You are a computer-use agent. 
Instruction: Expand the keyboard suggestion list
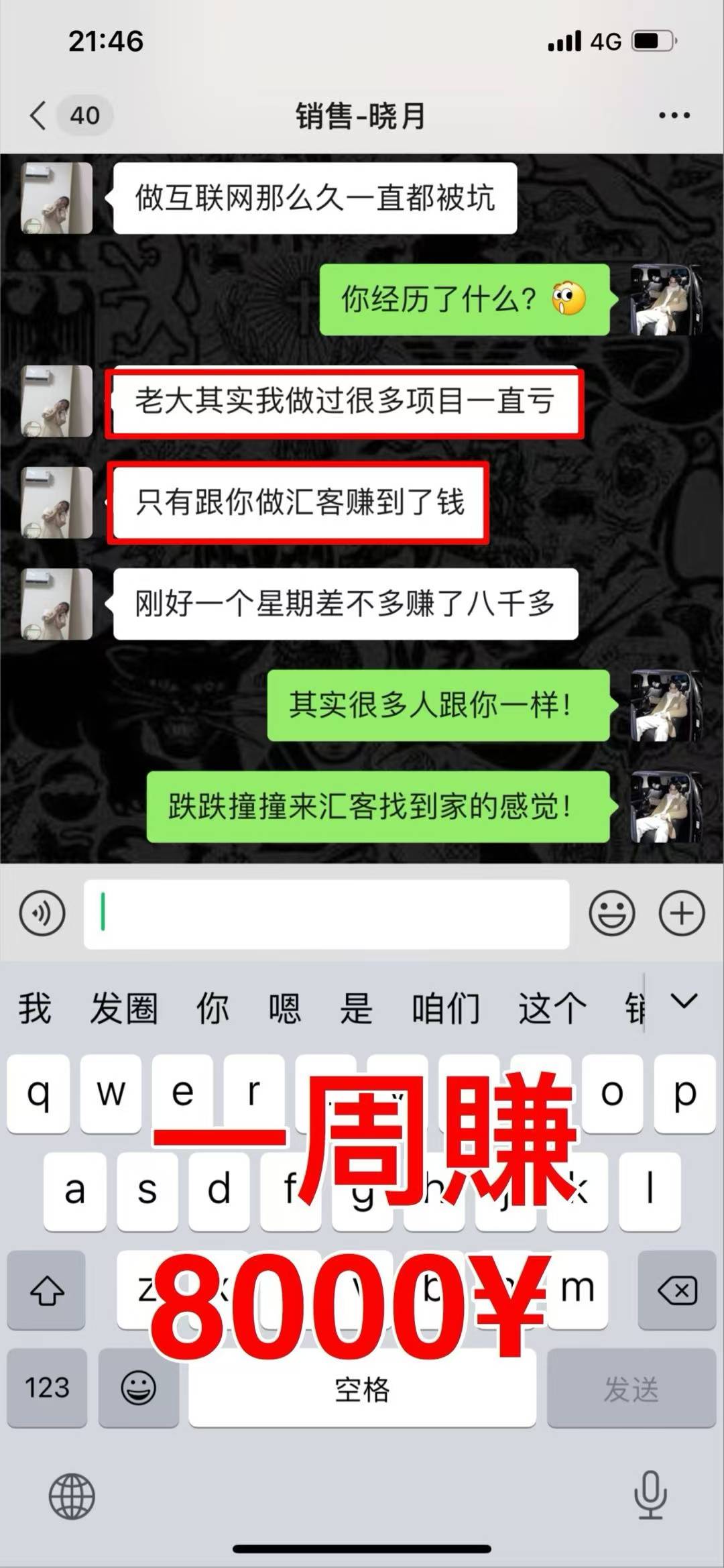684,1002
